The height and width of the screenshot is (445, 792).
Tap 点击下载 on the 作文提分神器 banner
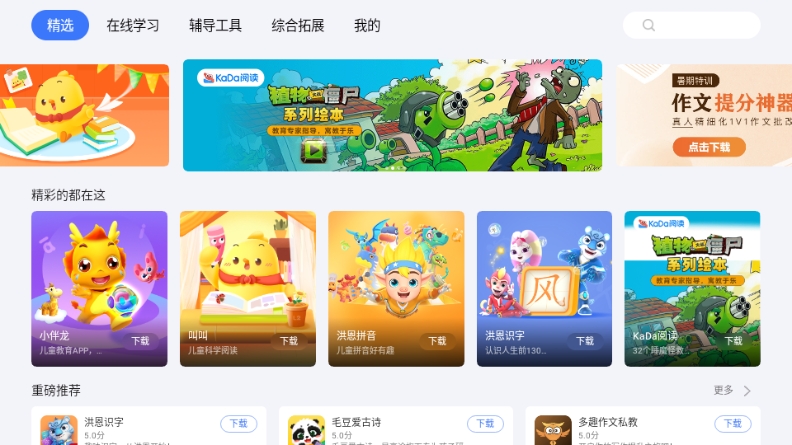click(x=709, y=147)
